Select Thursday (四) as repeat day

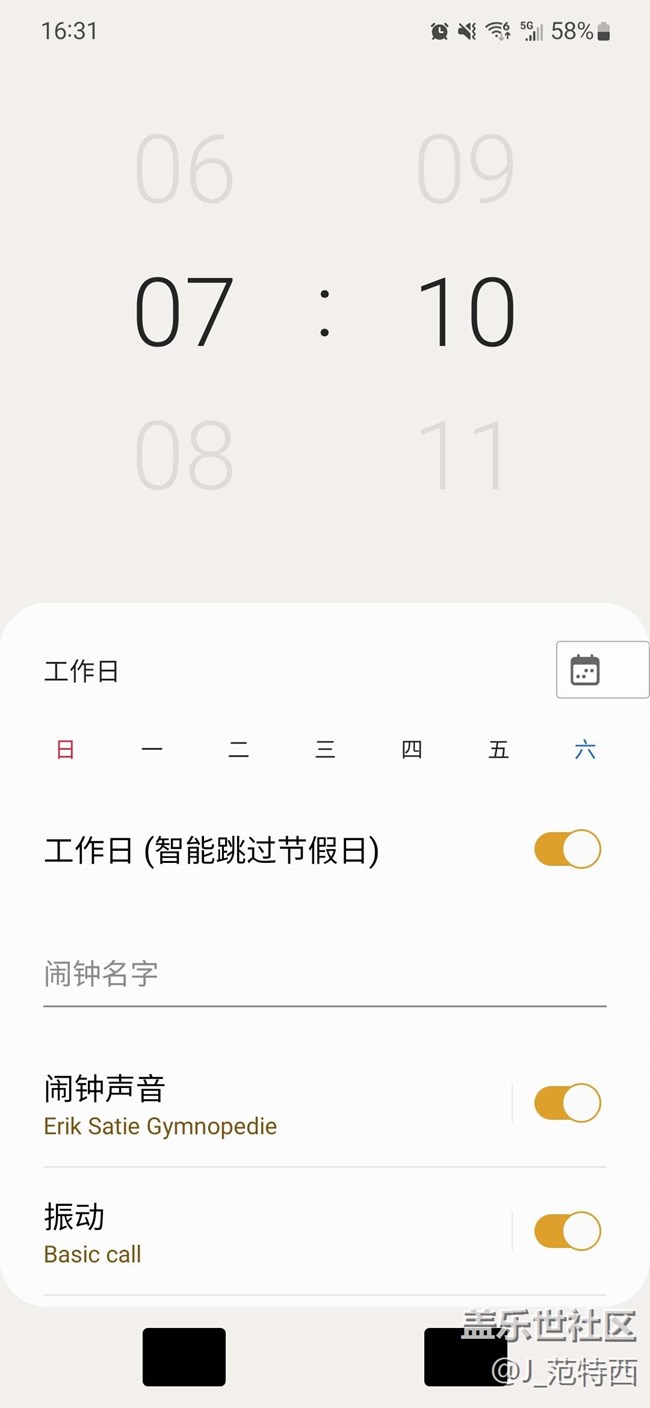(x=412, y=750)
